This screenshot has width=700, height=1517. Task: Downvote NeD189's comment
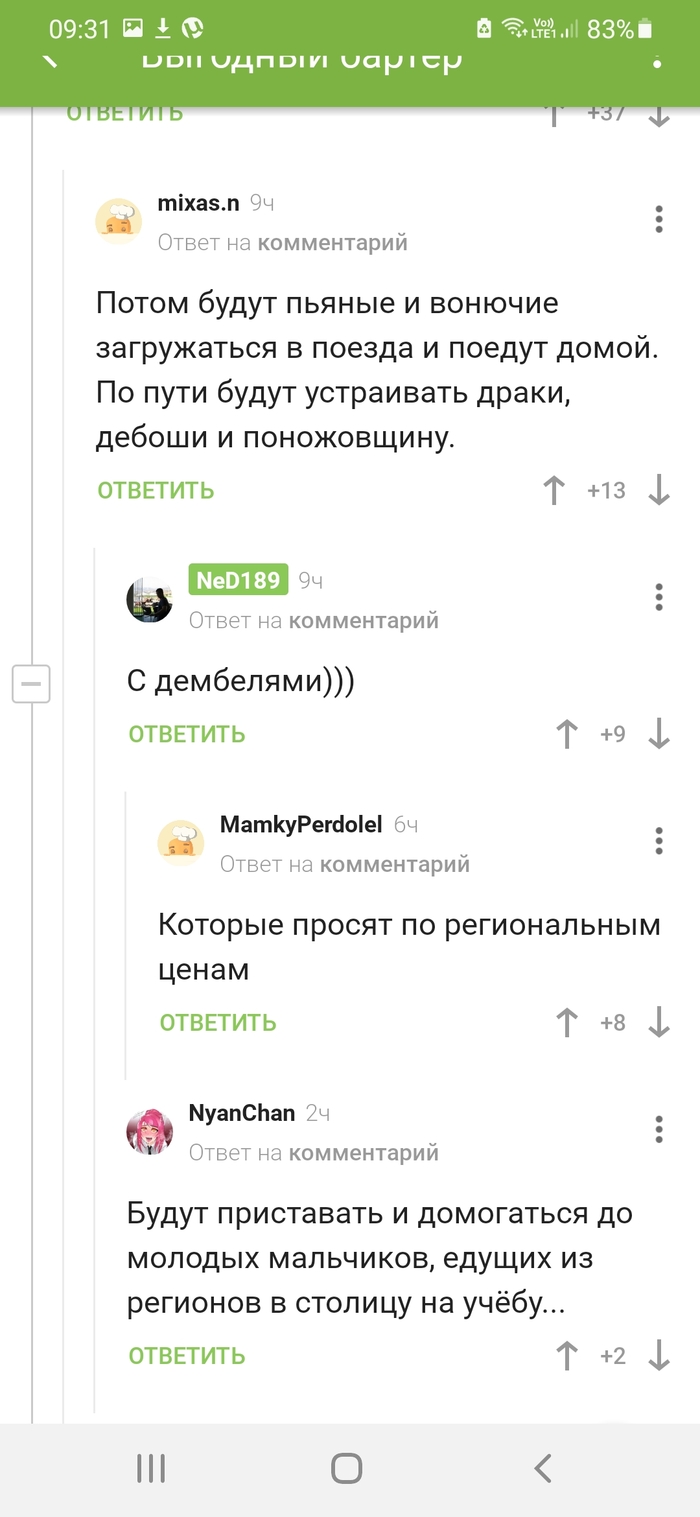(x=659, y=734)
